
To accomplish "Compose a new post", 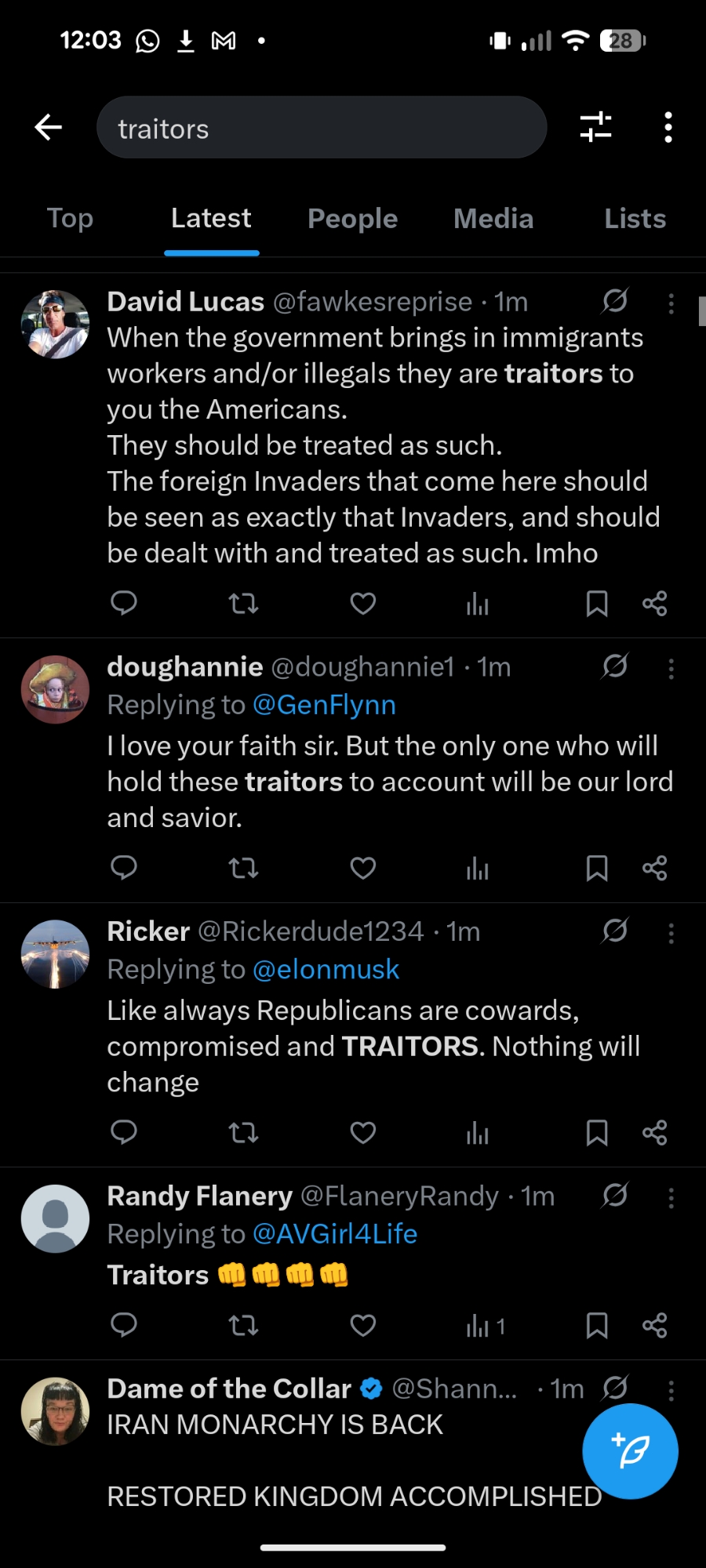I will pos(630,1451).
